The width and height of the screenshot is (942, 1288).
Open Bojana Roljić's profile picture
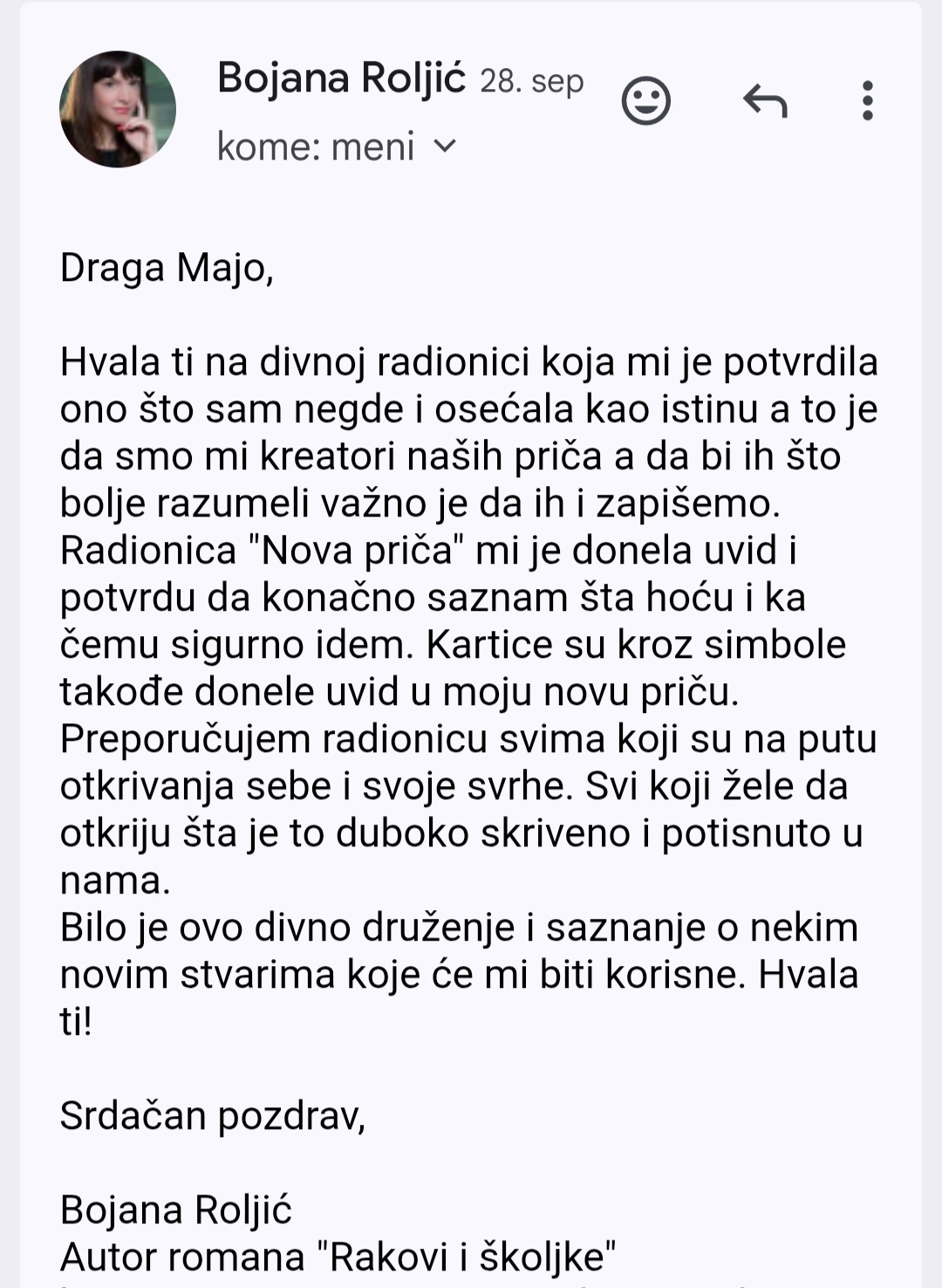118,109
